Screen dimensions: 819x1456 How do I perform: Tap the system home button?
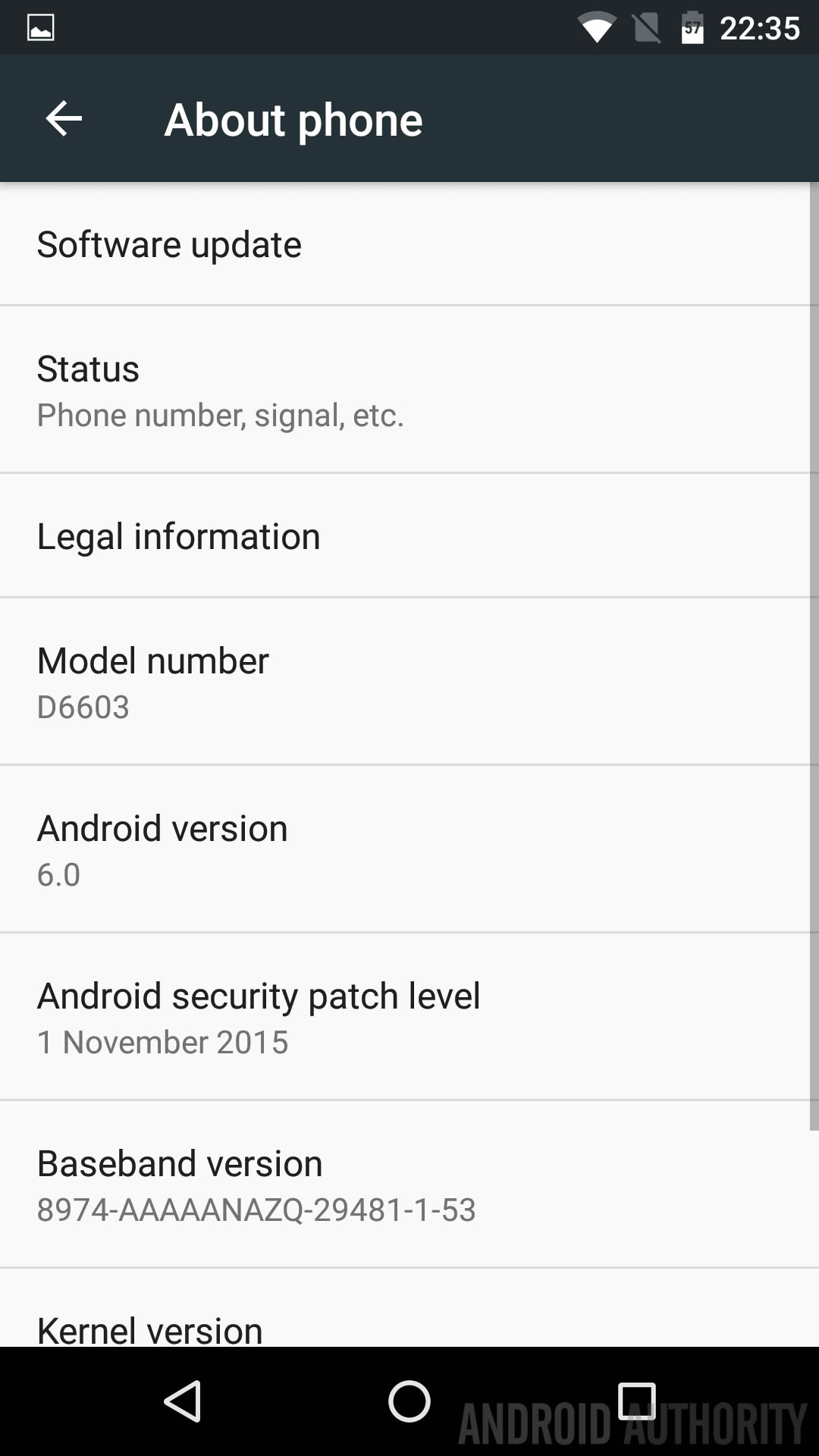[409, 1401]
